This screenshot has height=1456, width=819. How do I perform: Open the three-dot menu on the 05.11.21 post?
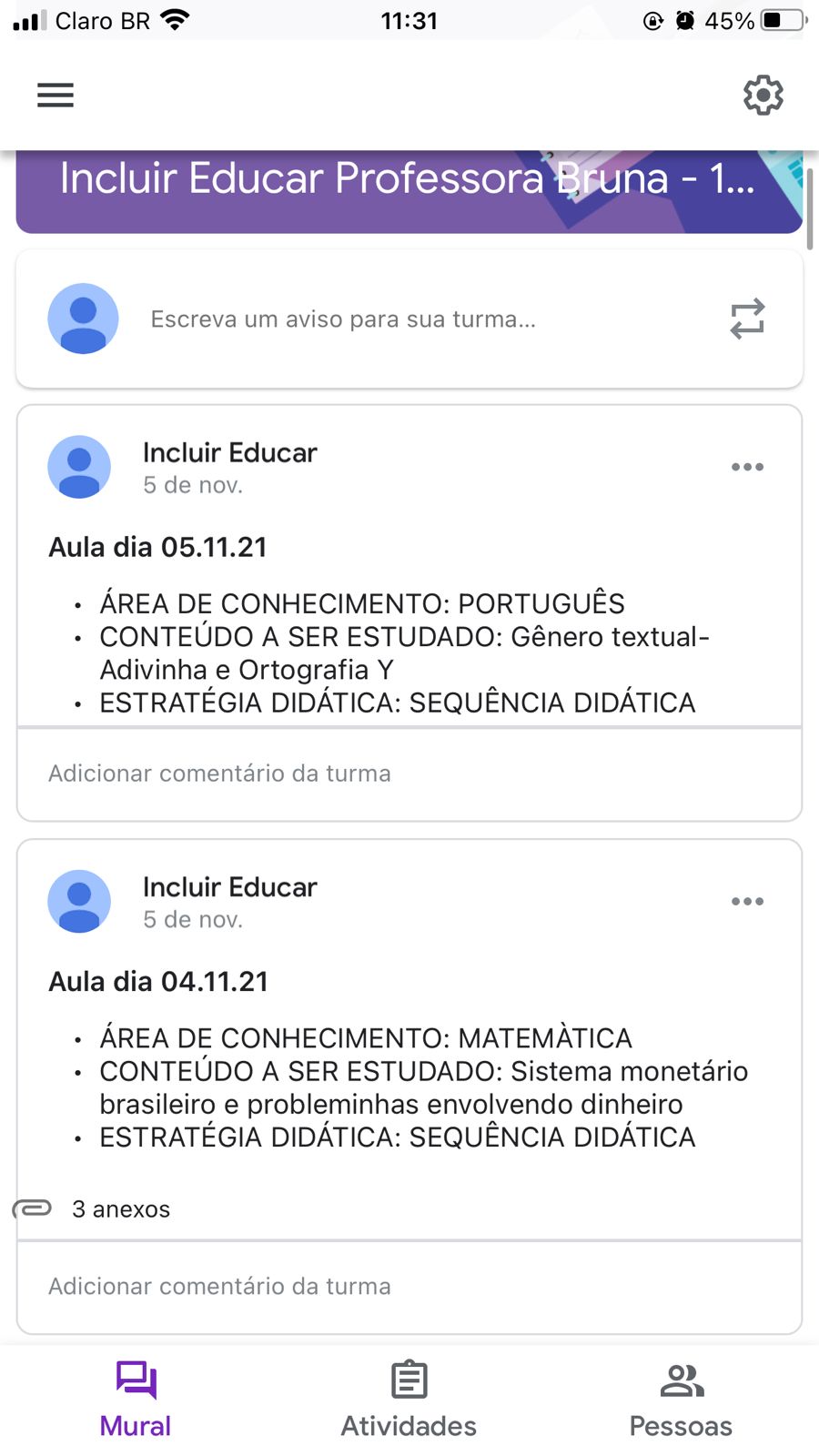coord(747,467)
